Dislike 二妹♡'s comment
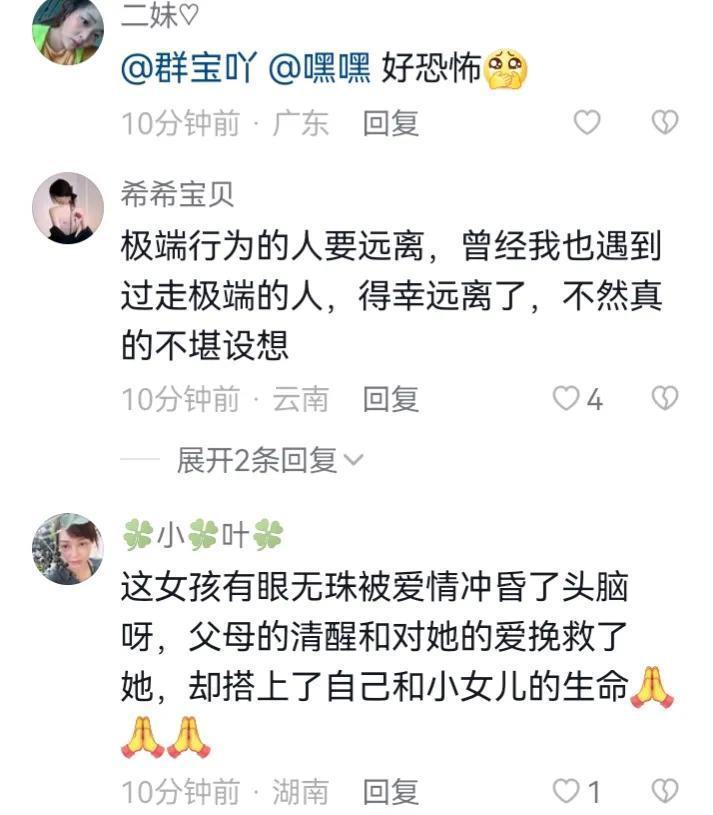Image resolution: width=713 pixels, height=815 pixels. pyautogui.click(x=665, y=123)
